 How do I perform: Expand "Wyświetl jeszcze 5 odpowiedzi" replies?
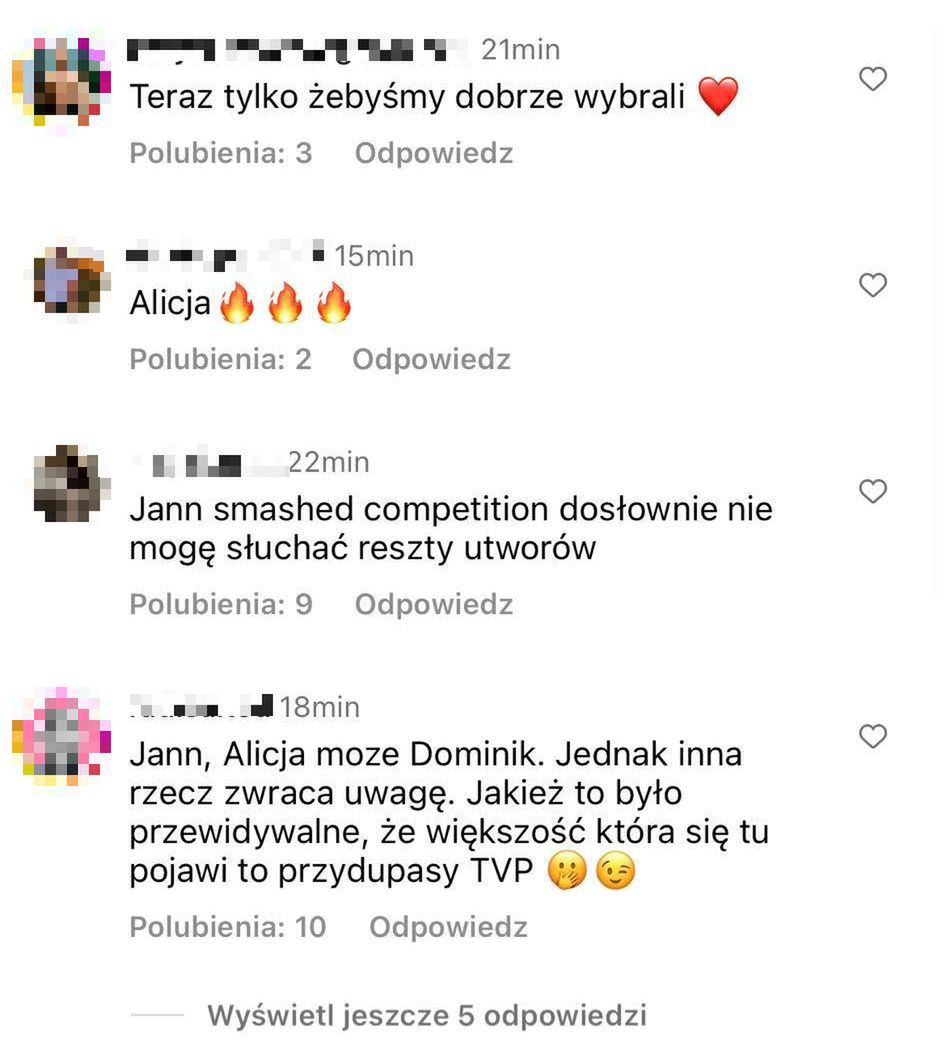point(426,1016)
